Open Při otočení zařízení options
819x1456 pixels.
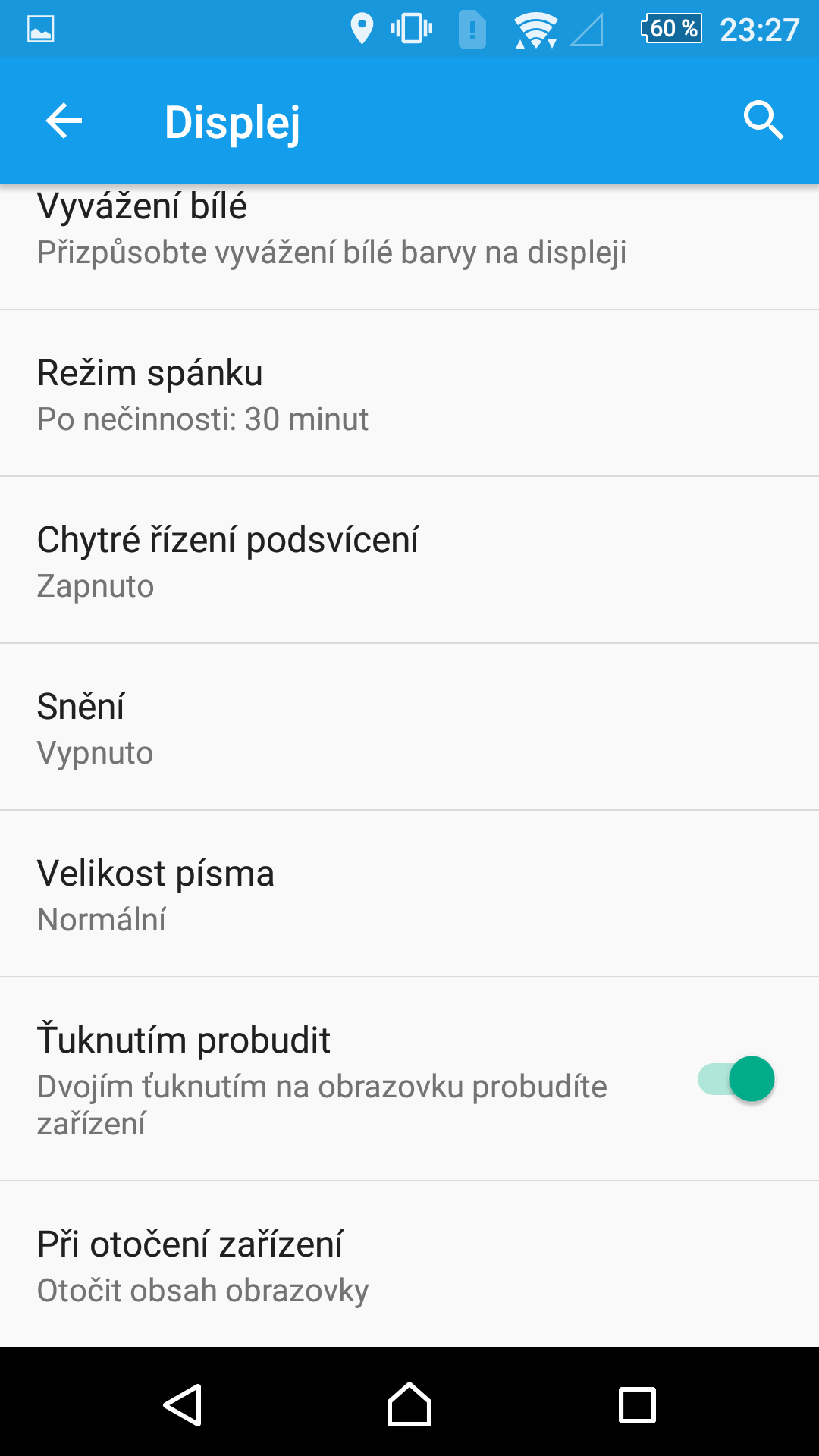tap(409, 1264)
